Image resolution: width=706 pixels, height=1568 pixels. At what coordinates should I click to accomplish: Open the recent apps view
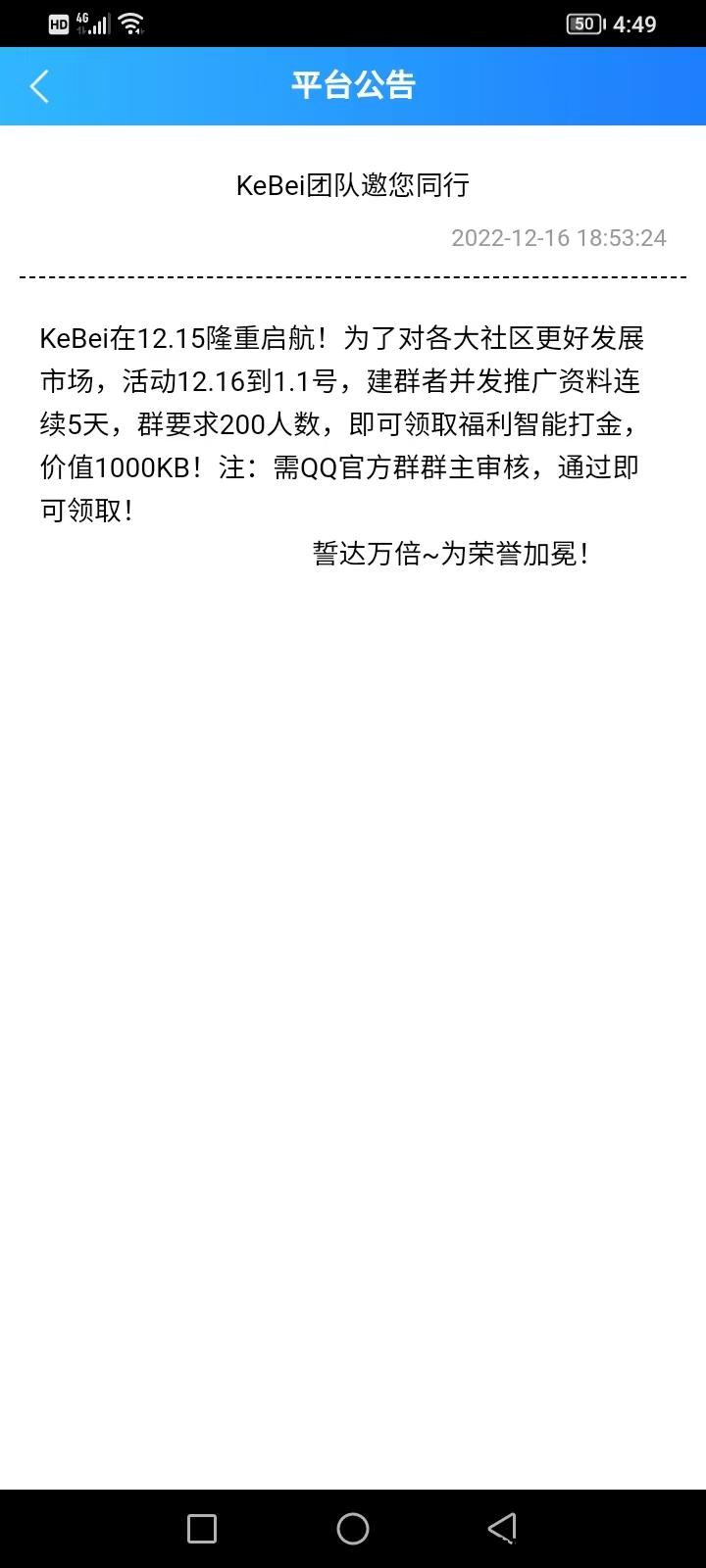202,1528
